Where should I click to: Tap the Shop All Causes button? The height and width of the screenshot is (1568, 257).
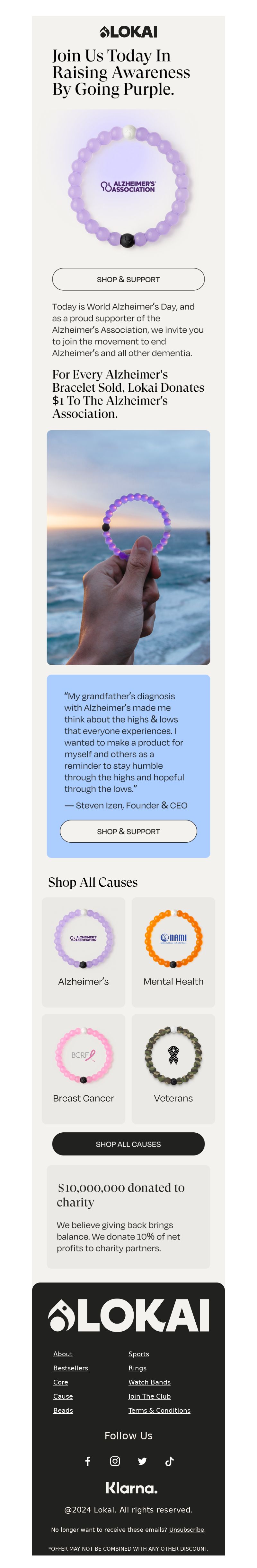coord(128,1144)
